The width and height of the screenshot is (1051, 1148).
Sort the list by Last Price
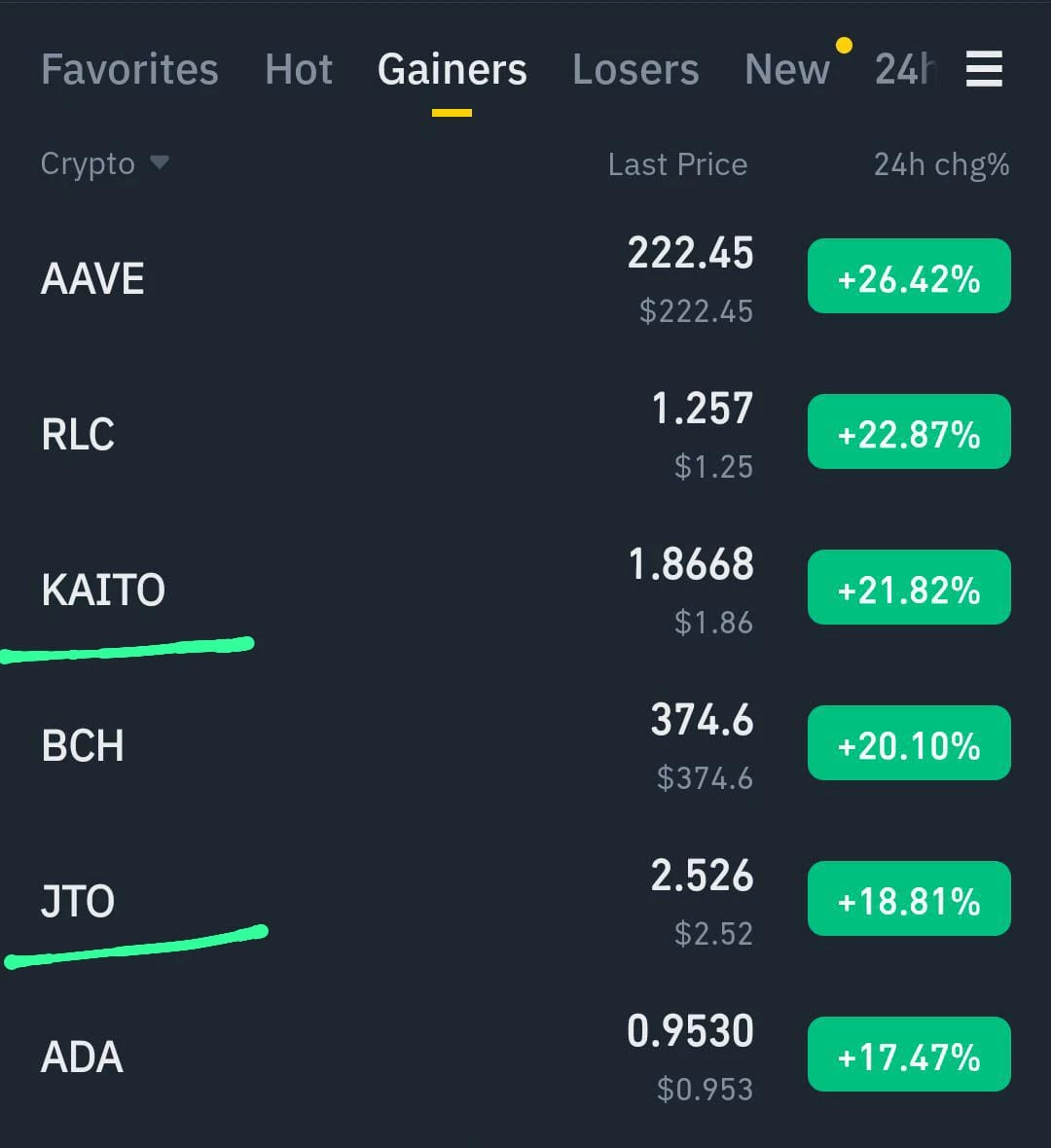[677, 164]
